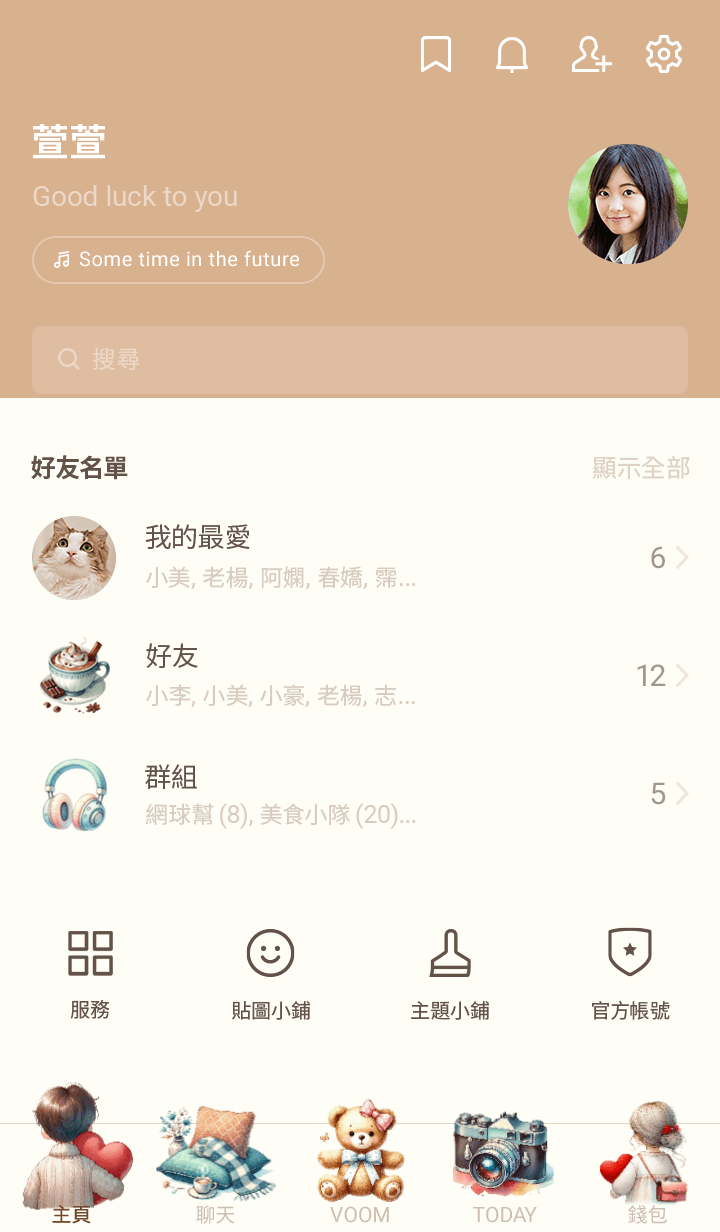Tap the add friend icon
720x1232 pixels.
tap(590, 55)
